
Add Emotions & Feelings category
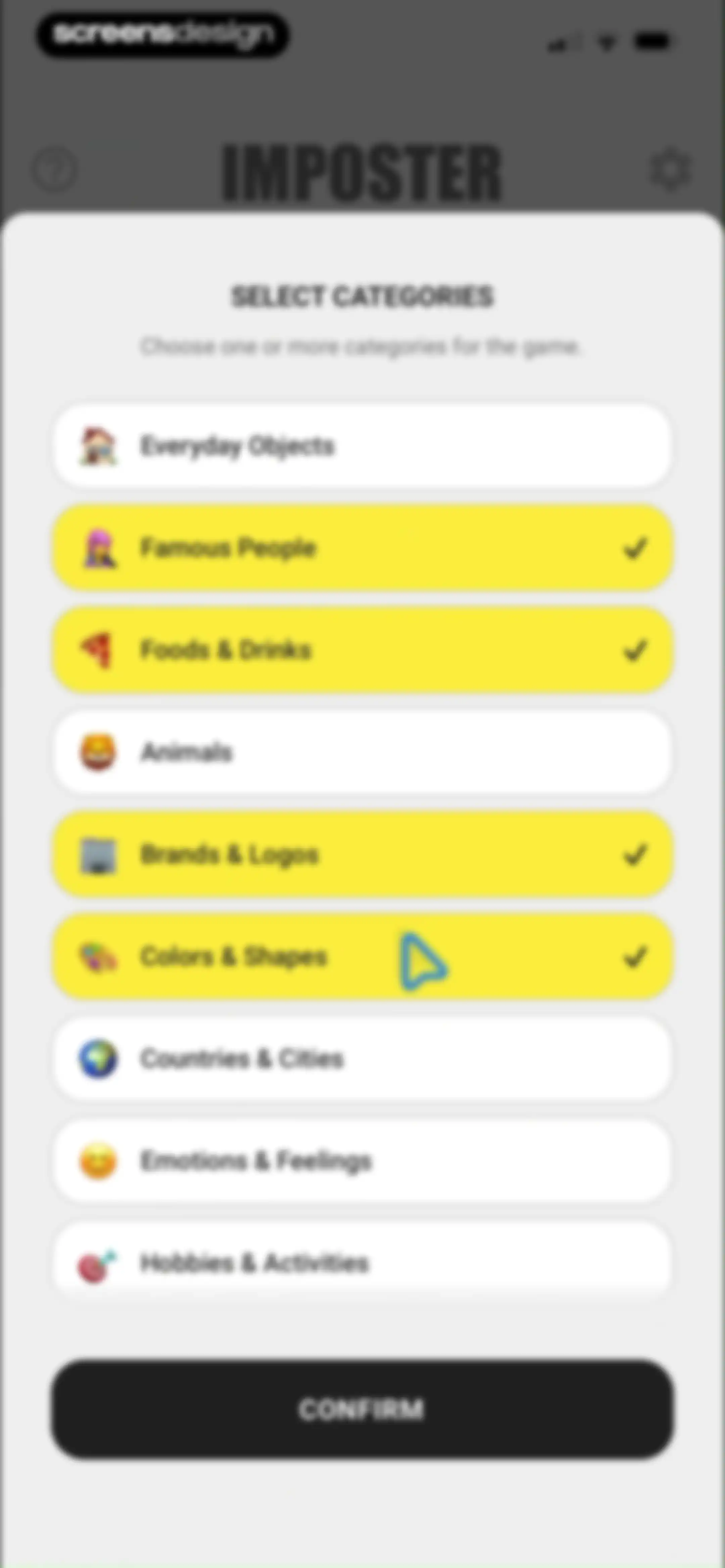[362, 1161]
